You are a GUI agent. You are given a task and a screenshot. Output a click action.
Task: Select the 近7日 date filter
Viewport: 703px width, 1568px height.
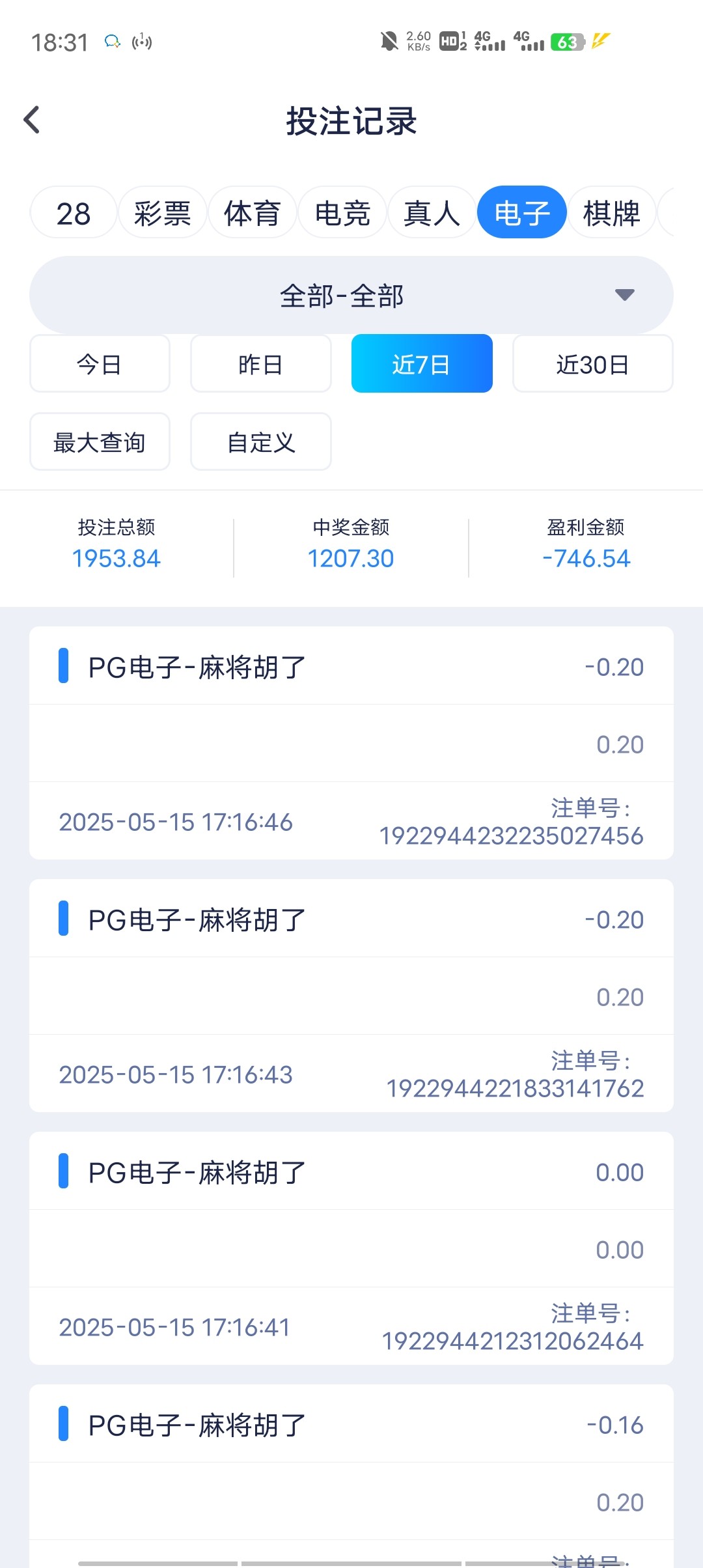click(x=422, y=364)
